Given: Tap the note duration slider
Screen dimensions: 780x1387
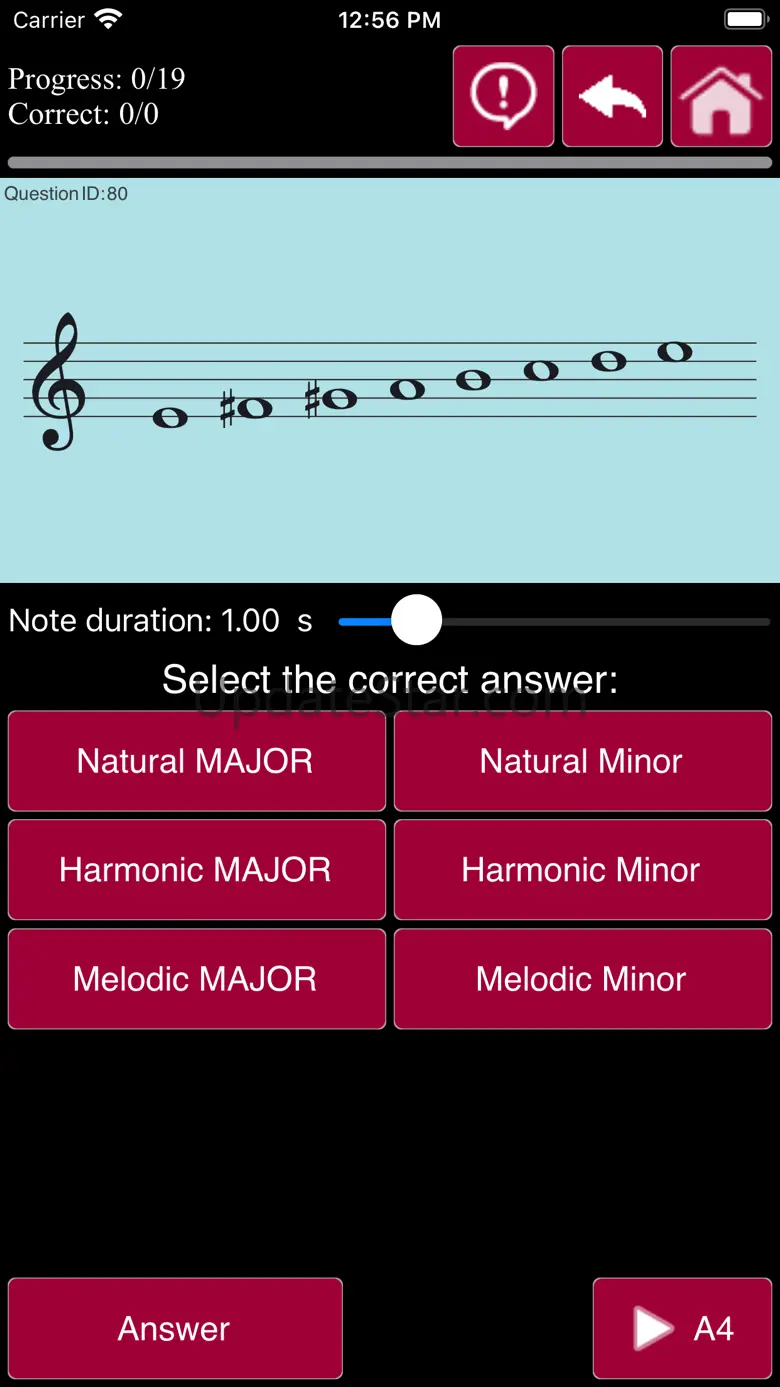Looking at the screenshot, I should (416, 620).
